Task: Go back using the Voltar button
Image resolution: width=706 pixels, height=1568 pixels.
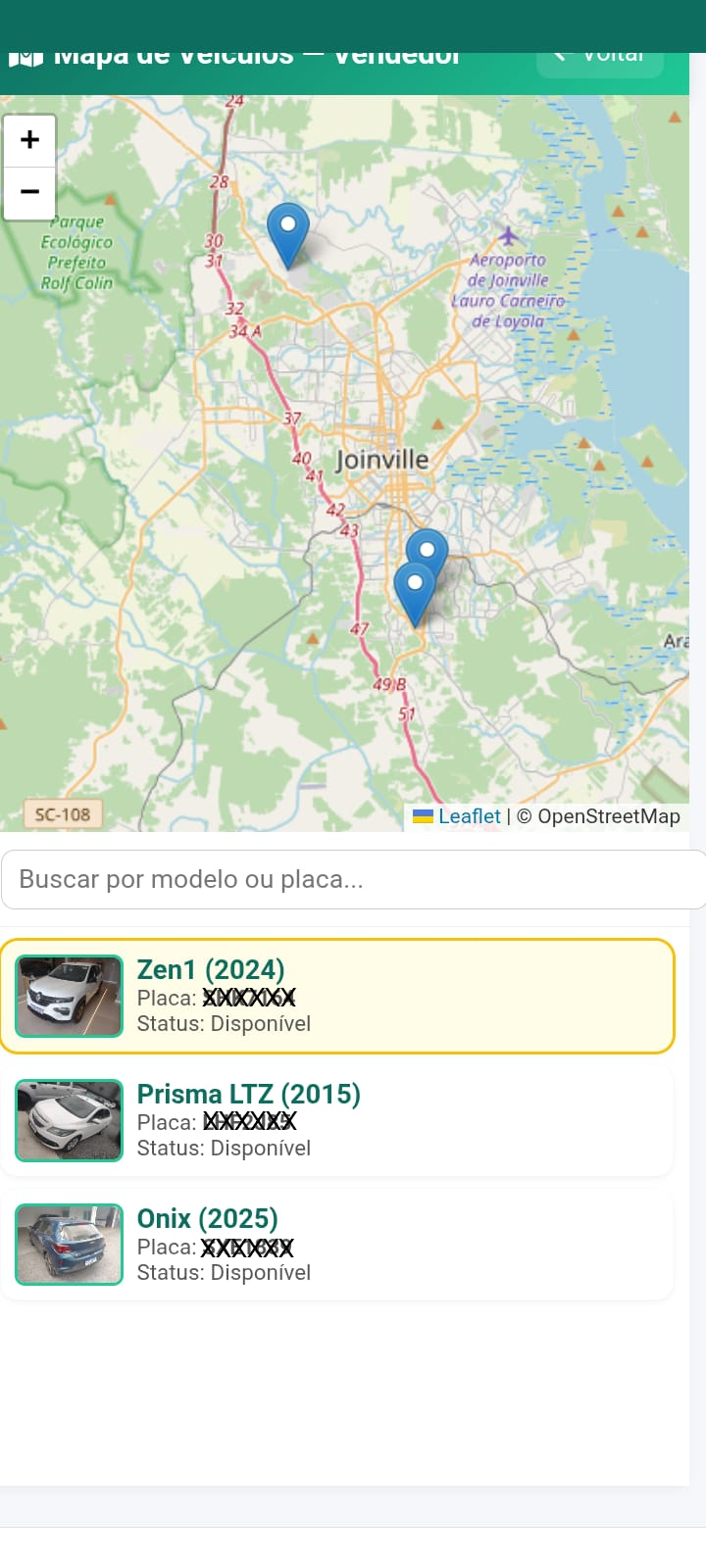Action: [600, 59]
